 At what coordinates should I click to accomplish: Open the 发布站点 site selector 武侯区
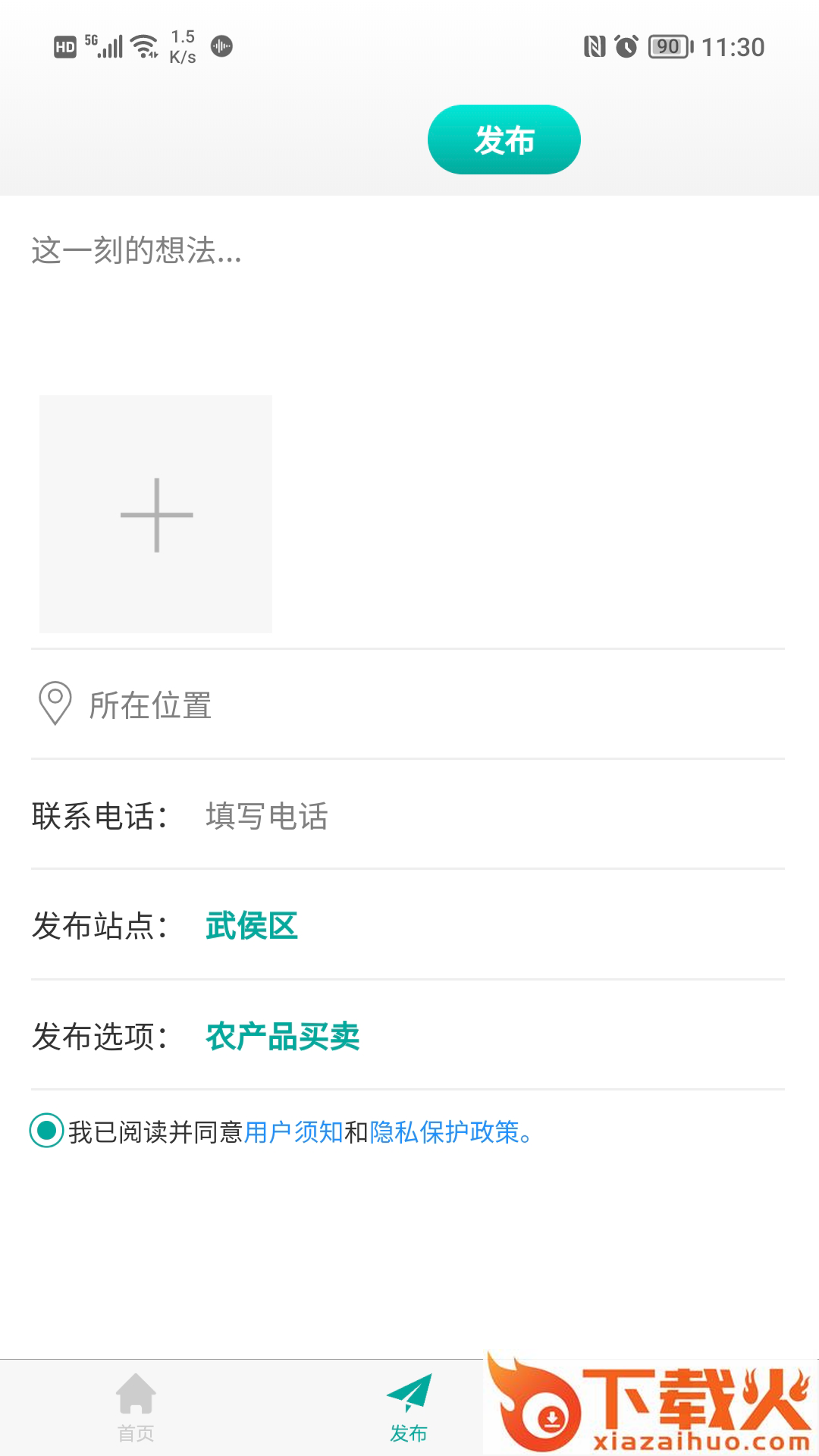tap(251, 928)
